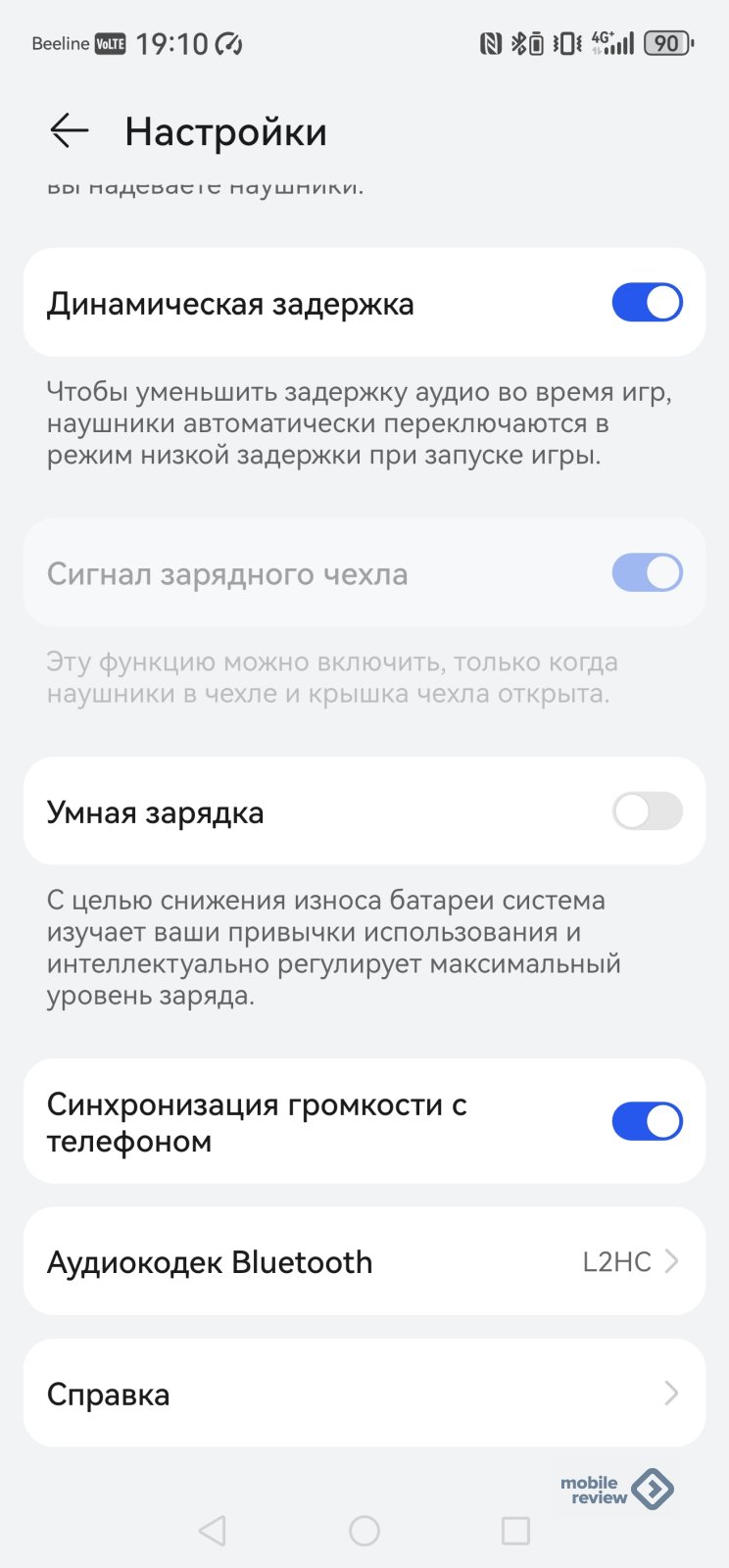Open the Справка row
This screenshot has width=729, height=1568.
(364, 1394)
